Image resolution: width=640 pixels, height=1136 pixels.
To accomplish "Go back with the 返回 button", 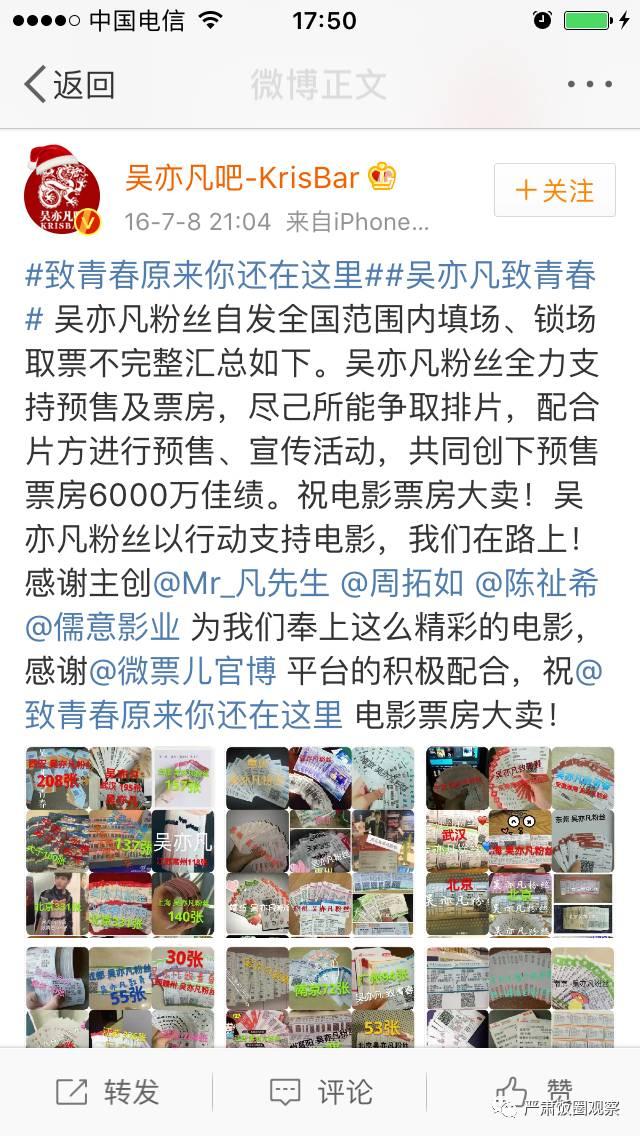I will pos(68,85).
